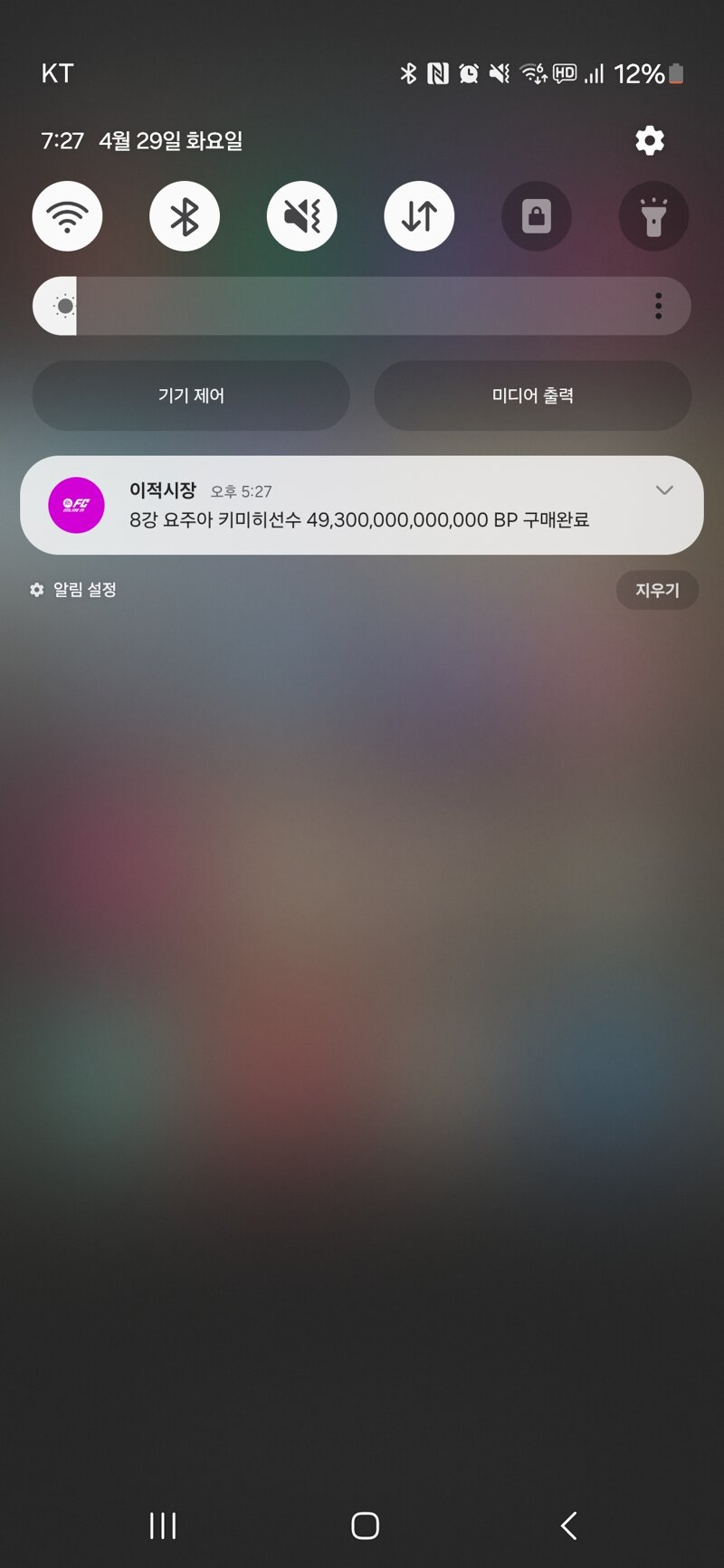The image size is (724, 1568).
Task: Clear notifications with 지우기
Action: click(x=657, y=590)
